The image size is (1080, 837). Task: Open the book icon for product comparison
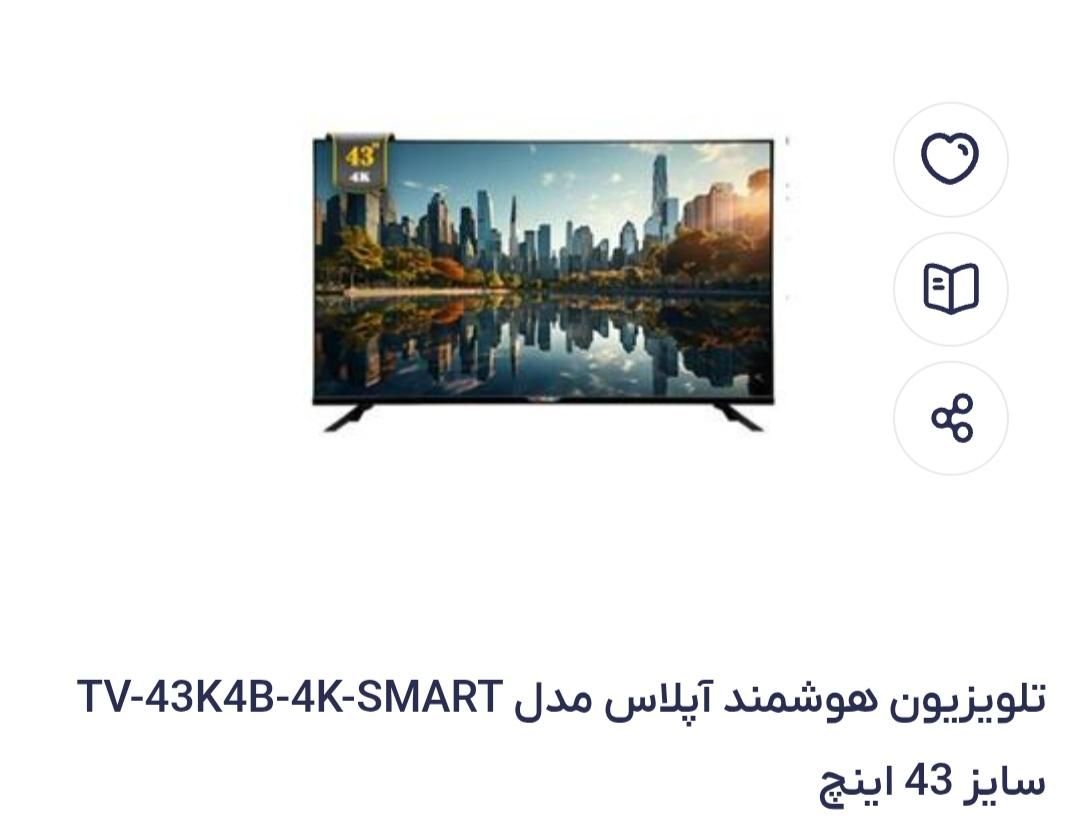pyautogui.click(x=950, y=289)
